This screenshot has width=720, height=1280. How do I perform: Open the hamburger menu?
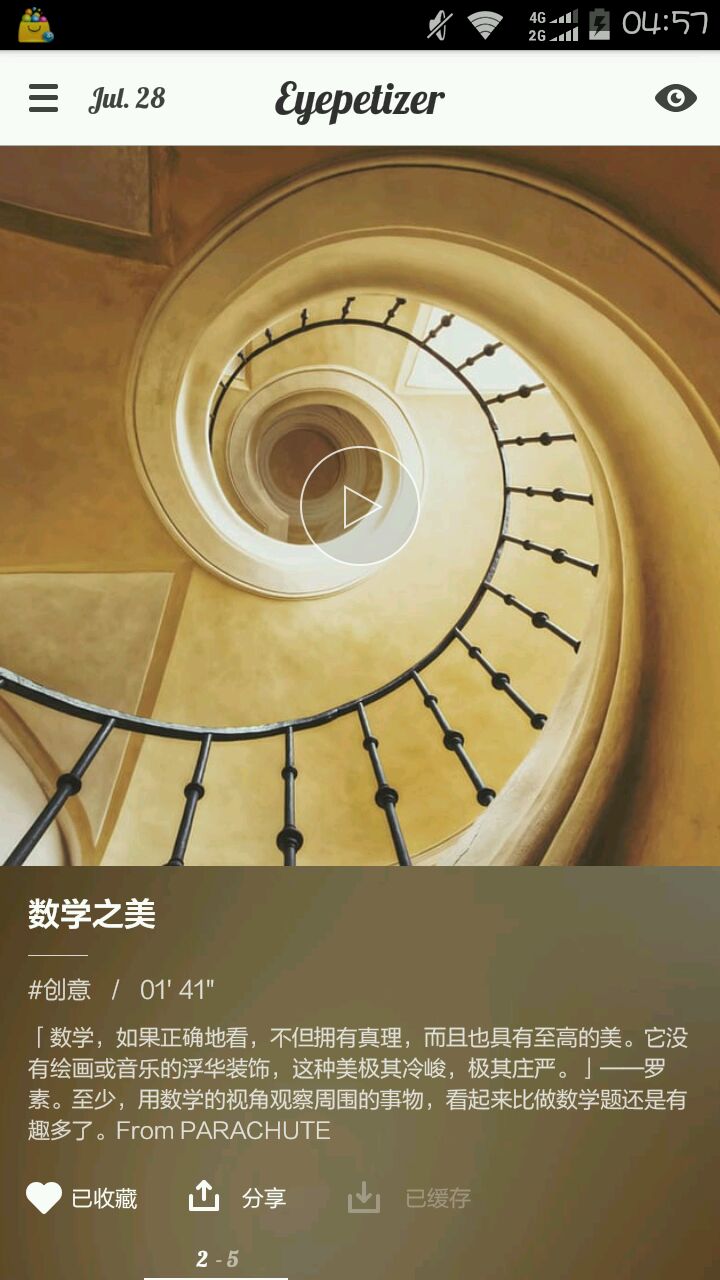pos(43,98)
